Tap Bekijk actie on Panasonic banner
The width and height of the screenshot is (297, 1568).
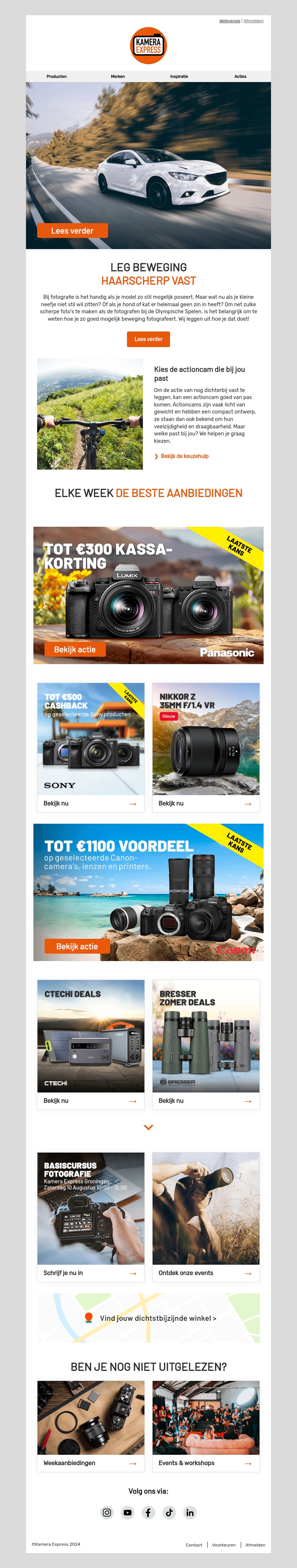75,650
